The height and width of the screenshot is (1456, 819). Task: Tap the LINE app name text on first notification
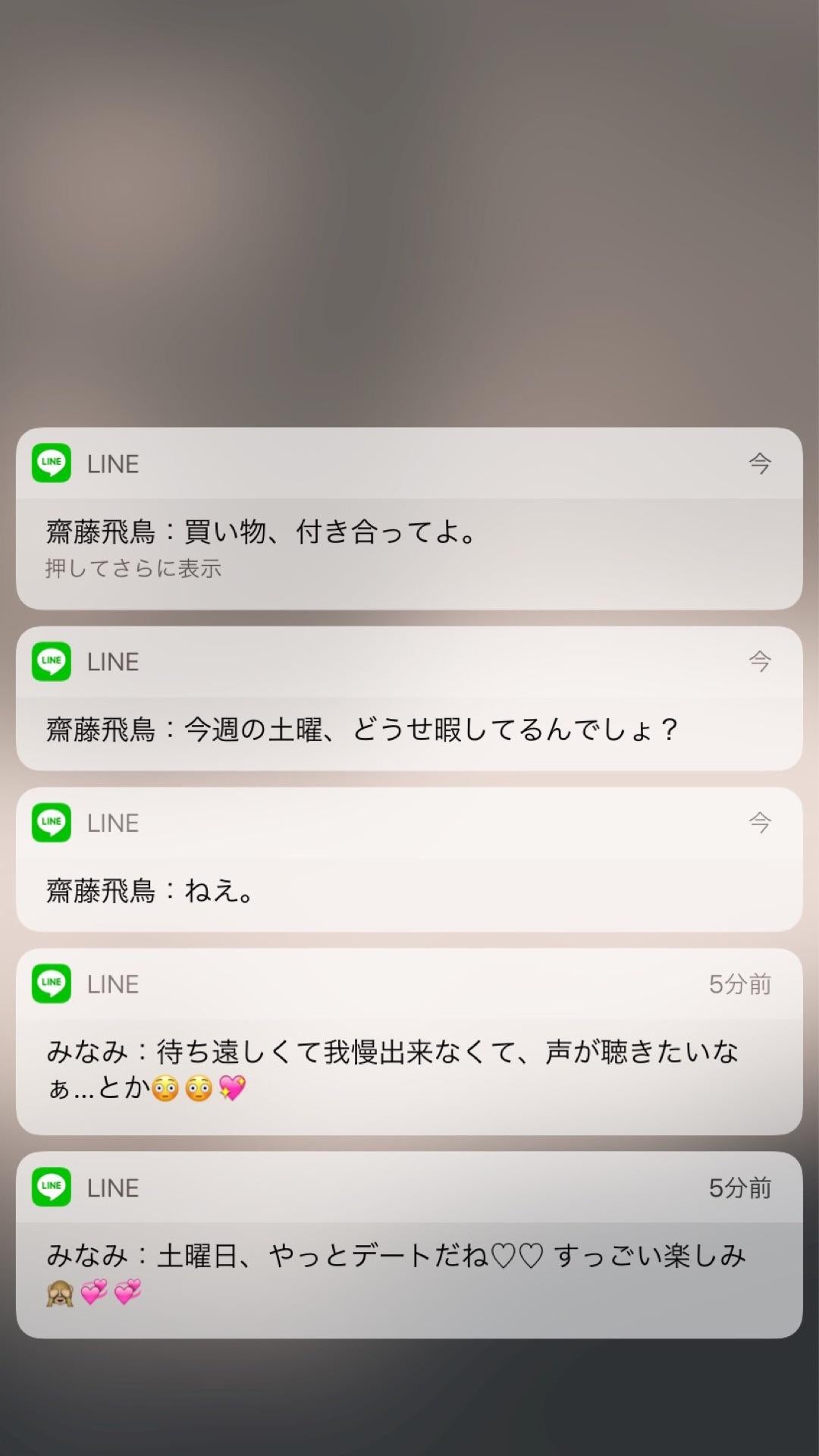click(x=112, y=463)
